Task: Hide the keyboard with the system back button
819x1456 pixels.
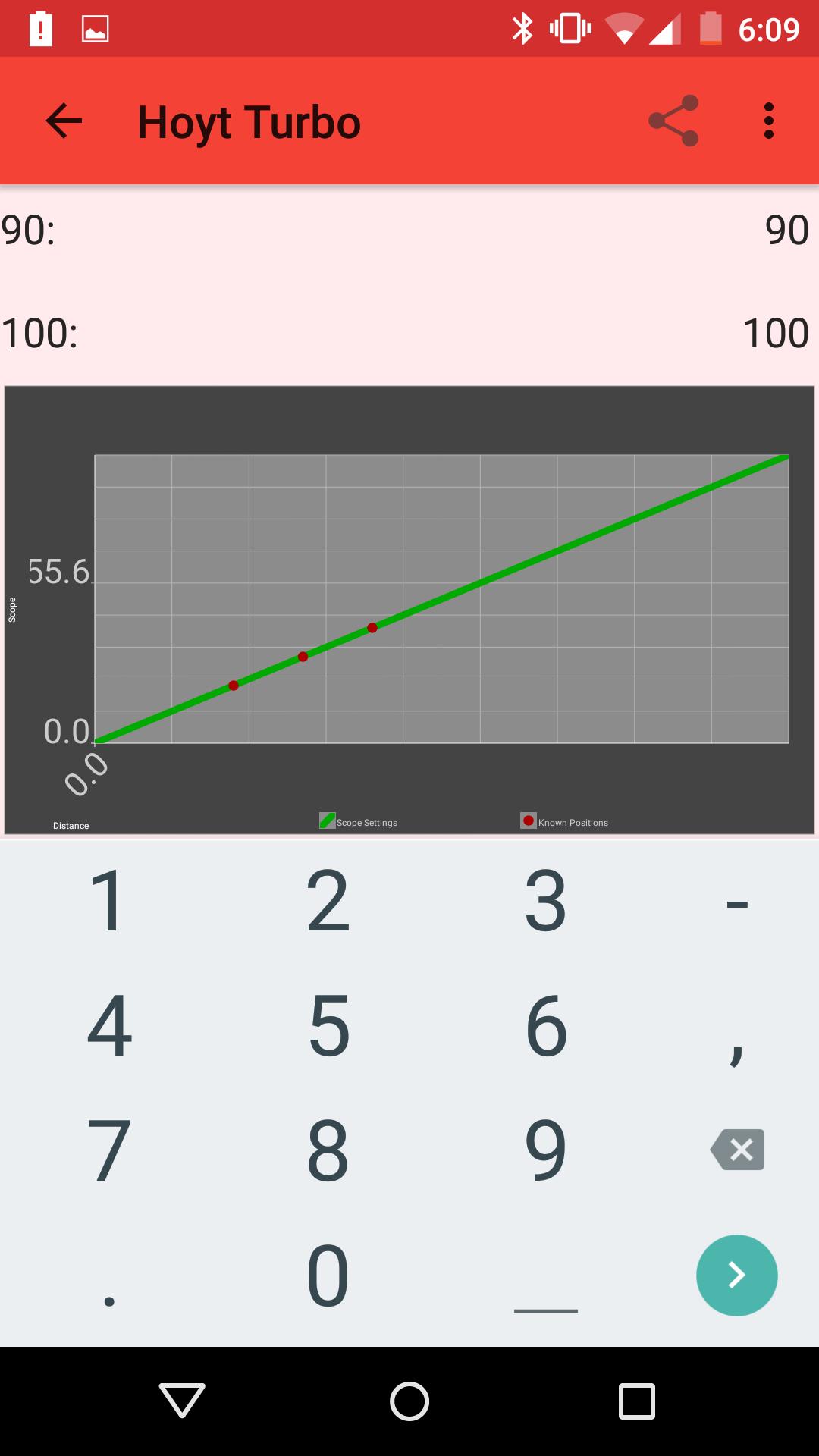Action: [182, 1401]
